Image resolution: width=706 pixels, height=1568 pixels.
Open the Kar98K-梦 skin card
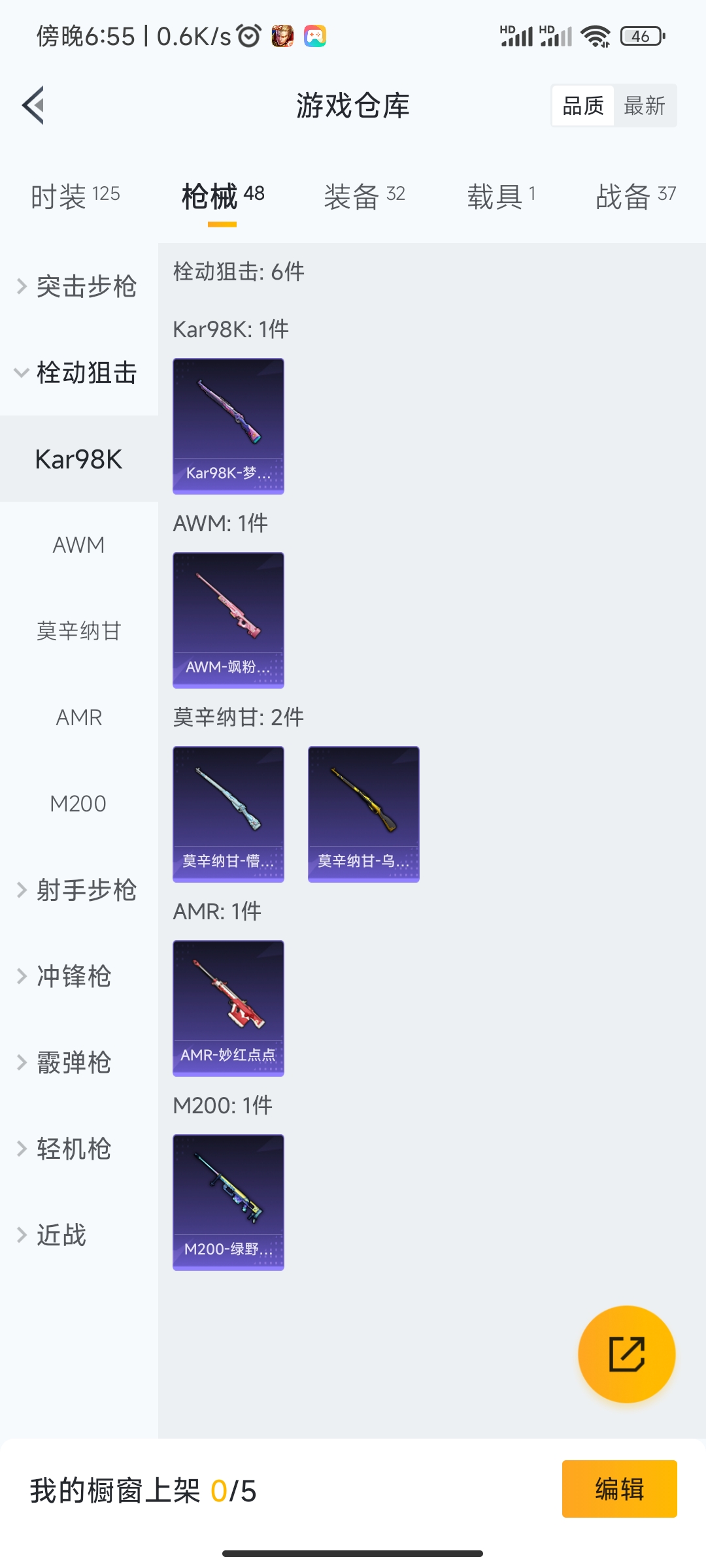tap(228, 426)
